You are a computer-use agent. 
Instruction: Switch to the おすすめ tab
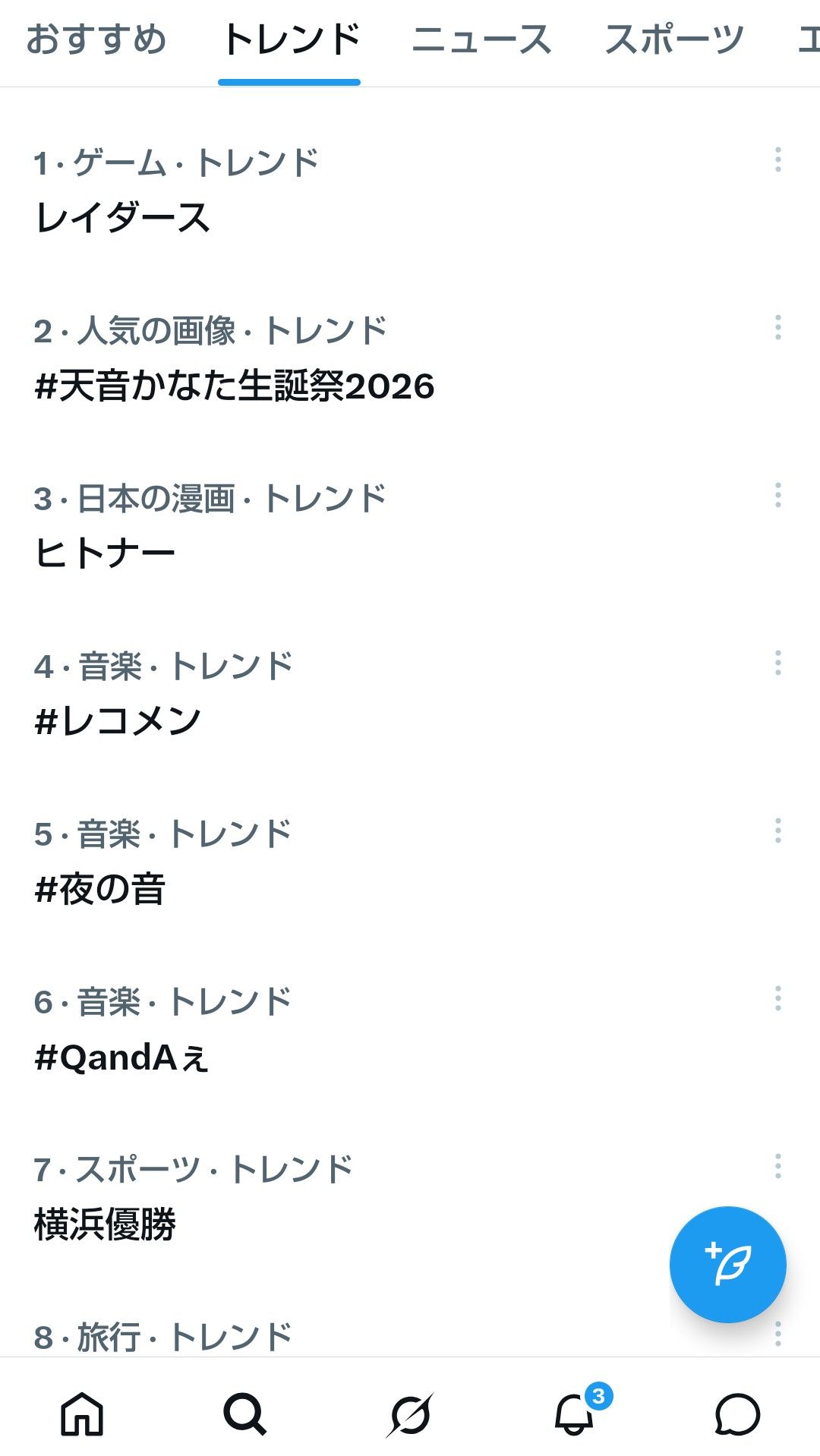point(96,39)
